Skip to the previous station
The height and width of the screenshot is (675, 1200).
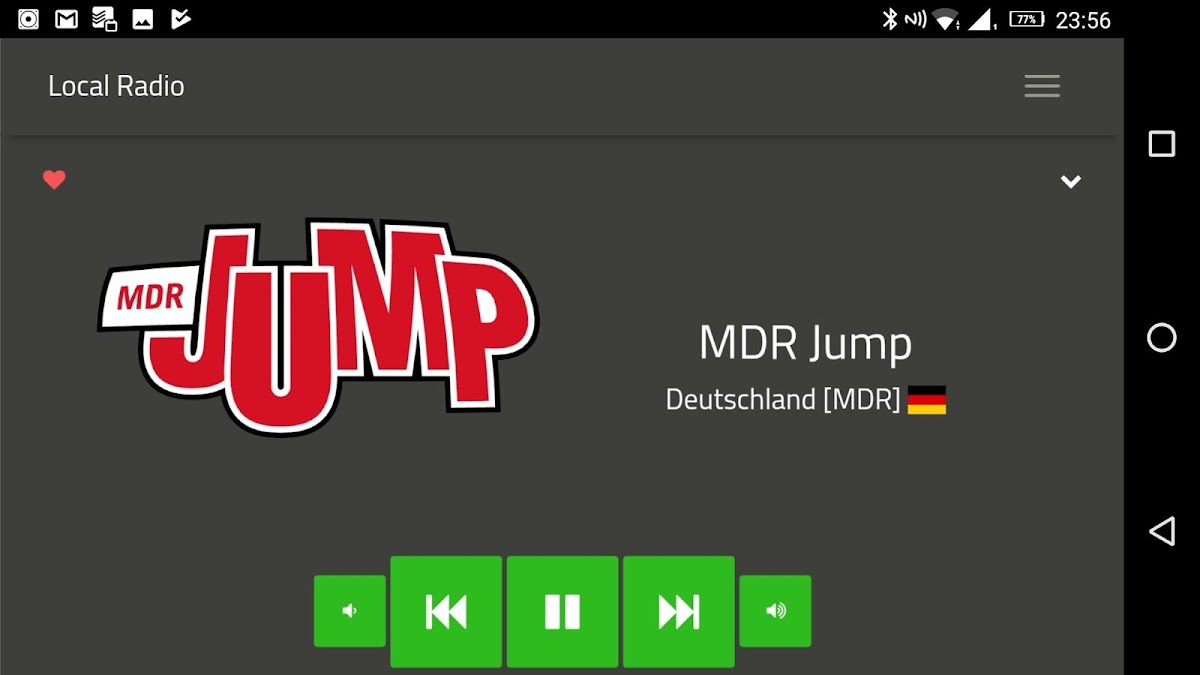[x=446, y=611]
